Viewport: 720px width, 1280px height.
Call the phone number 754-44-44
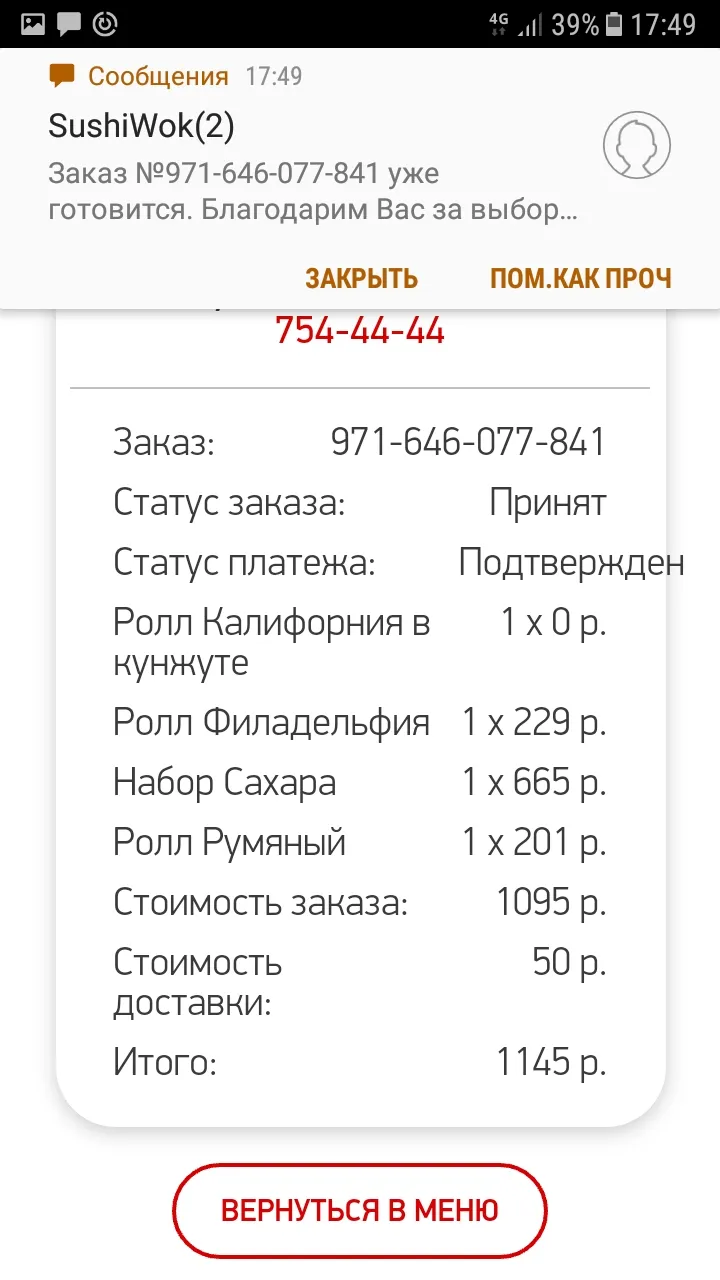pyautogui.click(x=360, y=331)
